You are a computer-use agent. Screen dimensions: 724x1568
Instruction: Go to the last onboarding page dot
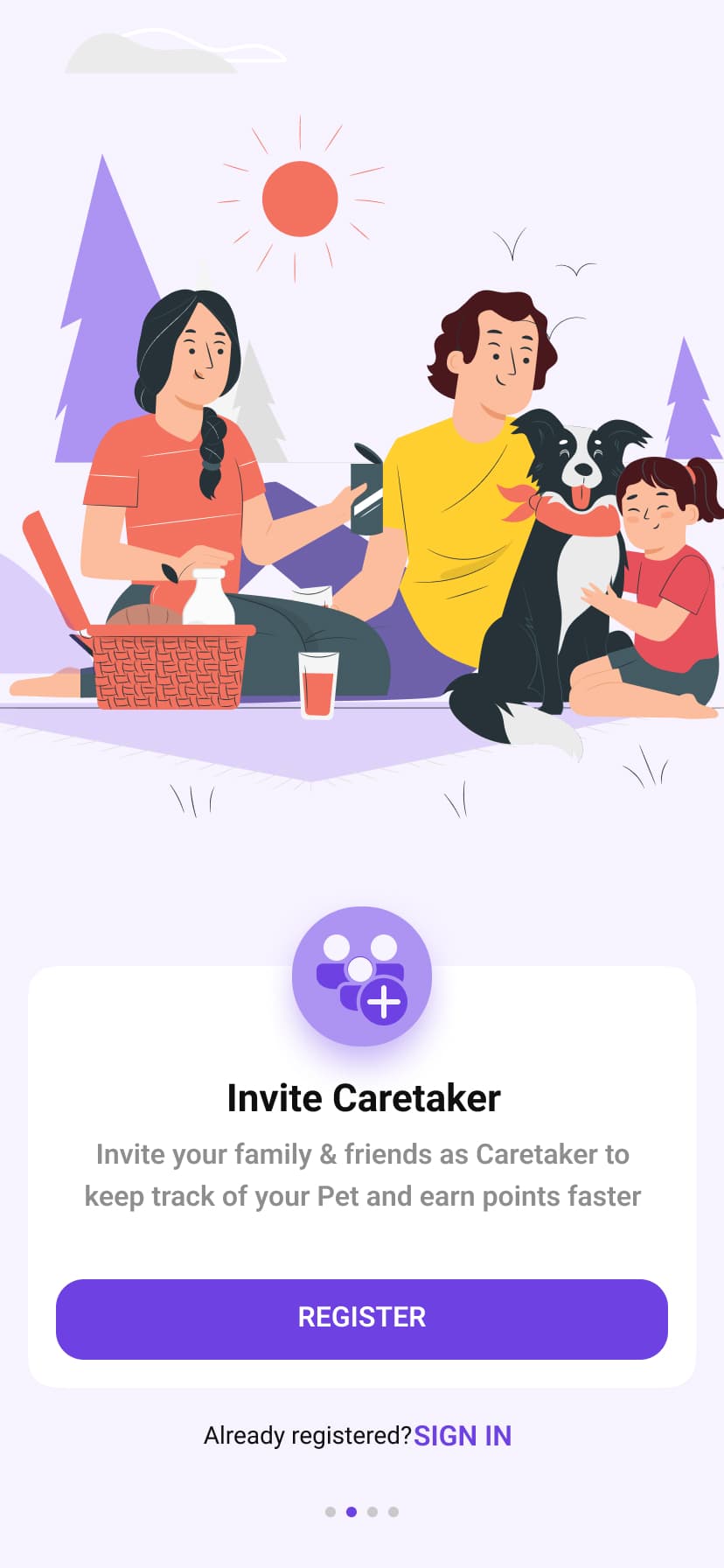click(393, 1512)
